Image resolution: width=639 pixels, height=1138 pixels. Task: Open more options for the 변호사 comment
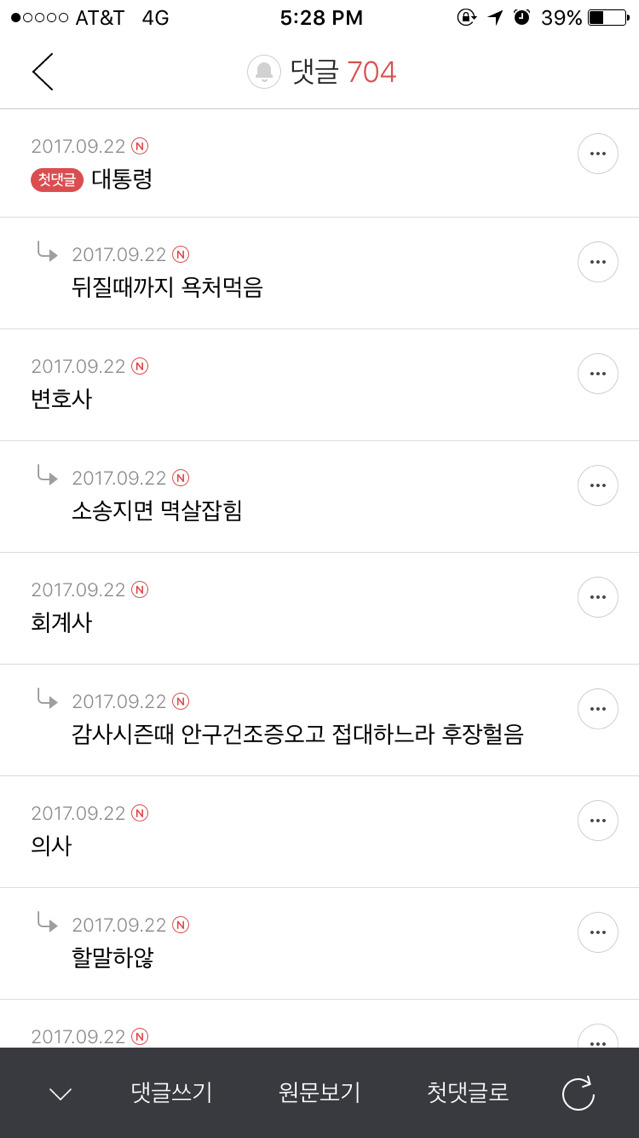[598, 374]
